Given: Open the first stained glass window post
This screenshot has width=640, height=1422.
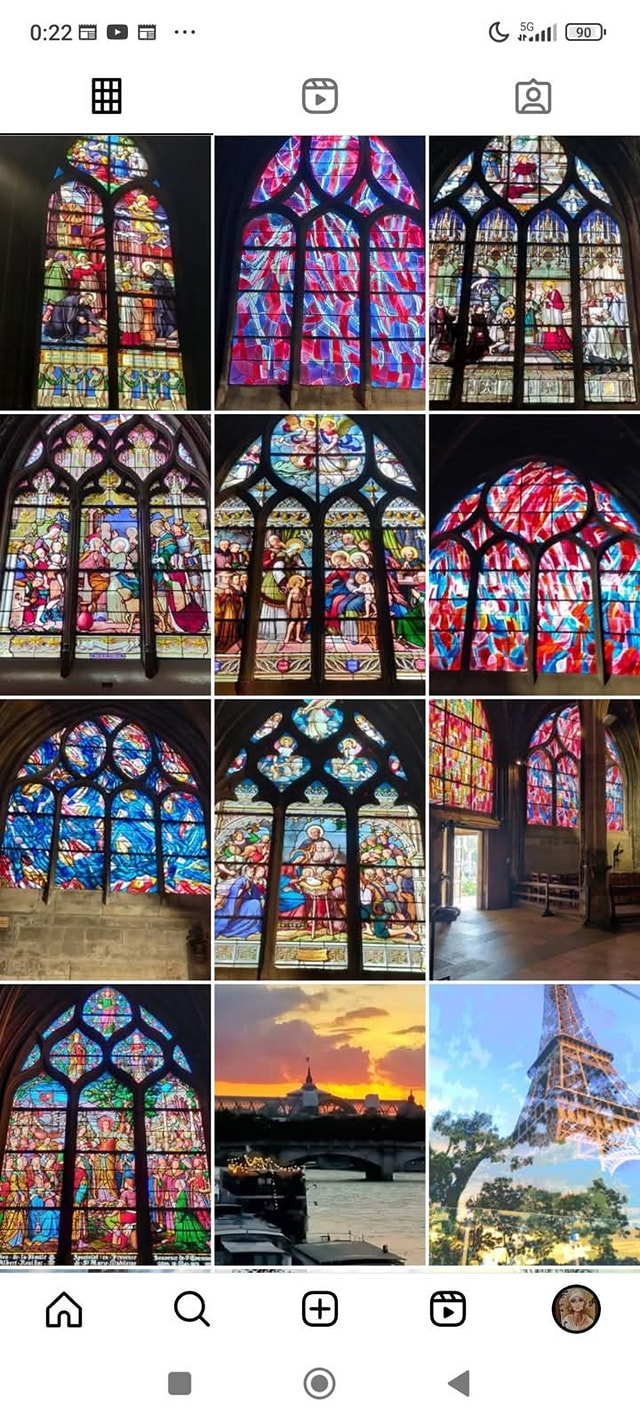Looking at the screenshot, I should (105, 272).
